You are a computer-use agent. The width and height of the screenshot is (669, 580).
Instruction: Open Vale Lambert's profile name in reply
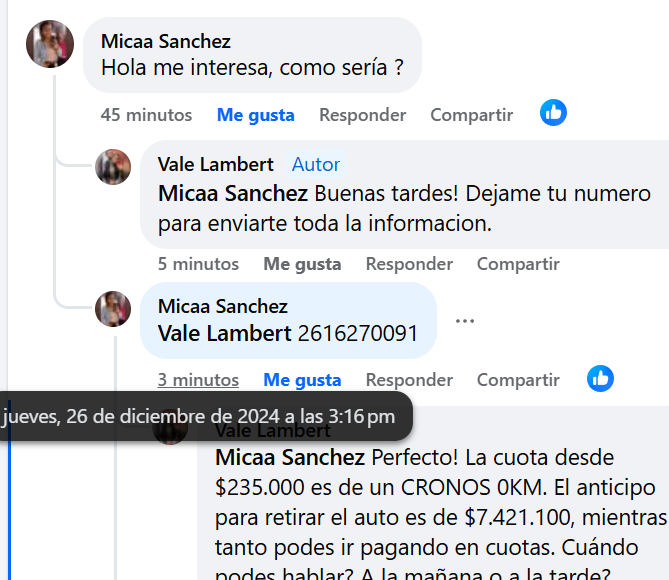coord(215,165)
